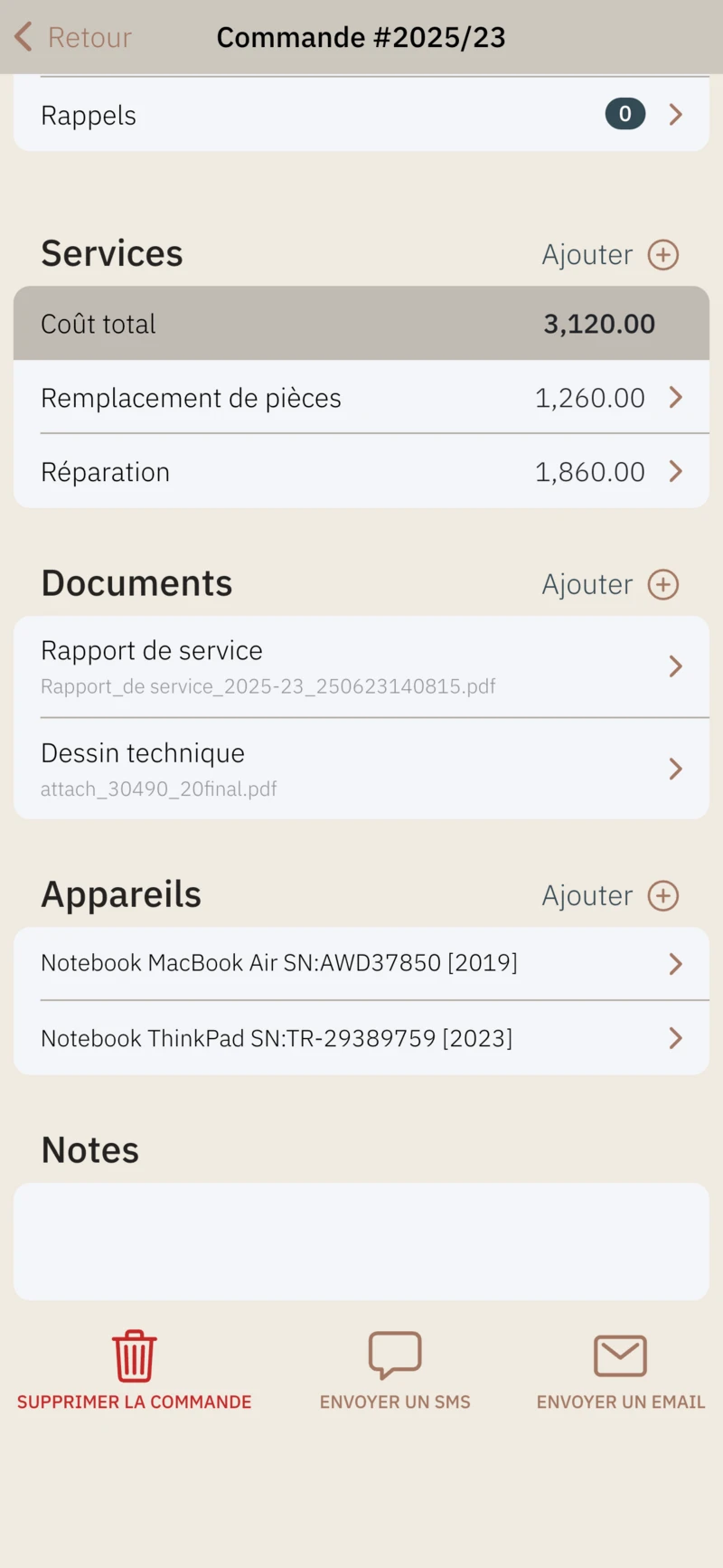Tap the empty Notes field
This screenshot has width=723, height=1568.
tap(361, 1241)
